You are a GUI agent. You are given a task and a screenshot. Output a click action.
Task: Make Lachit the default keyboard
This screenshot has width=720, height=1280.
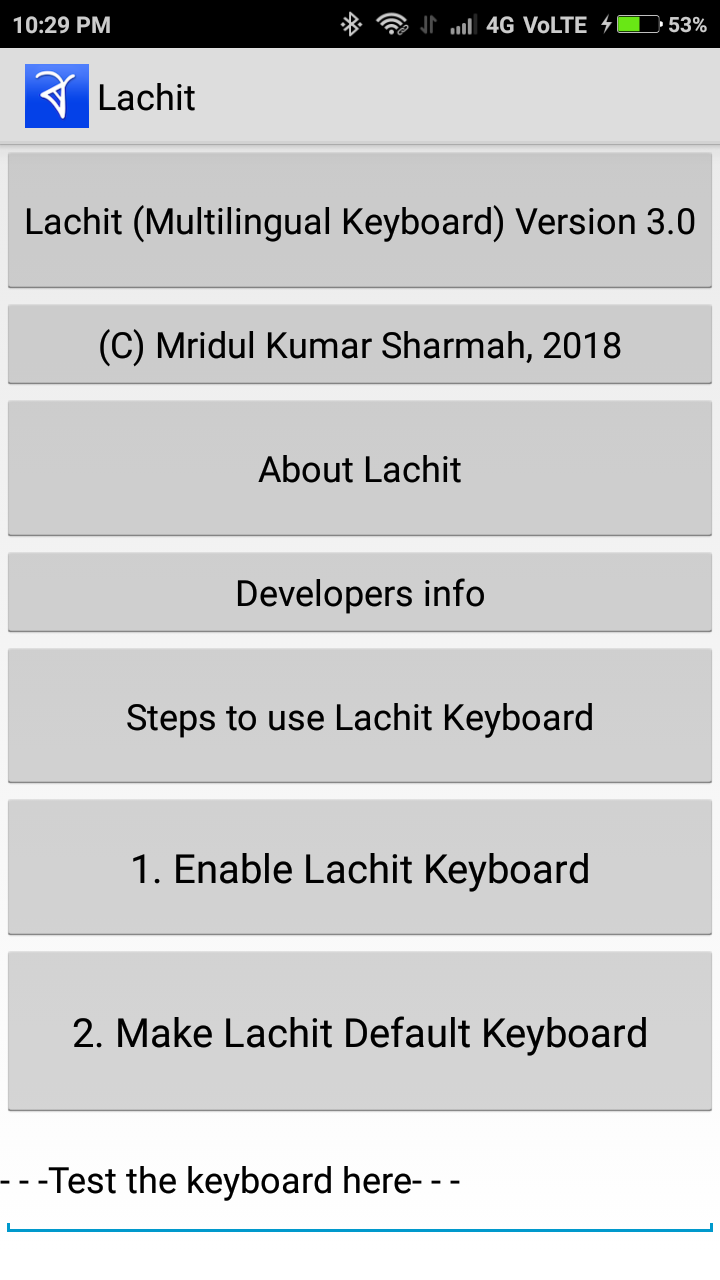[x=360, y=1030]
